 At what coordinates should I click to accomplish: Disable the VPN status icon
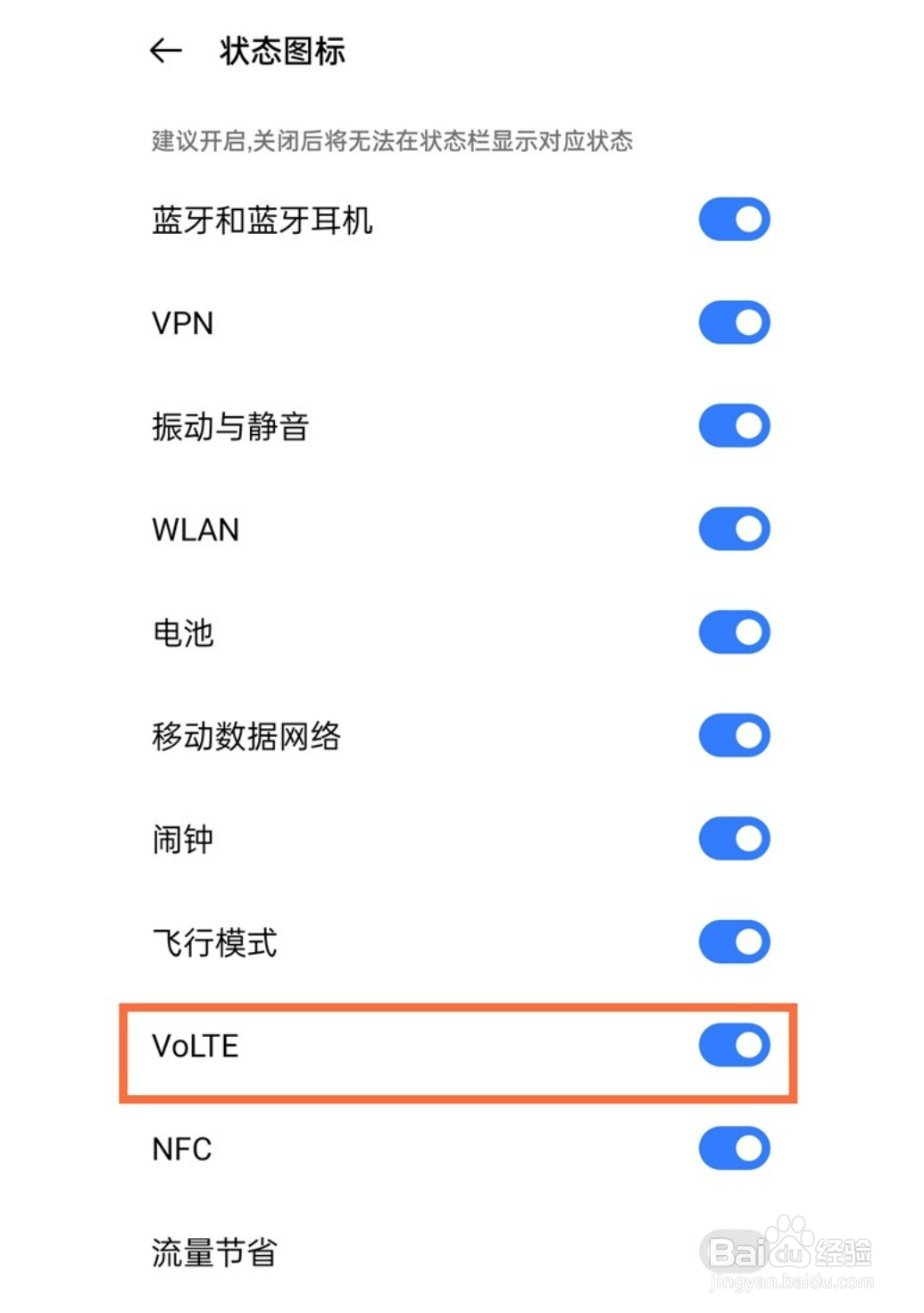(x=733, y=322)
